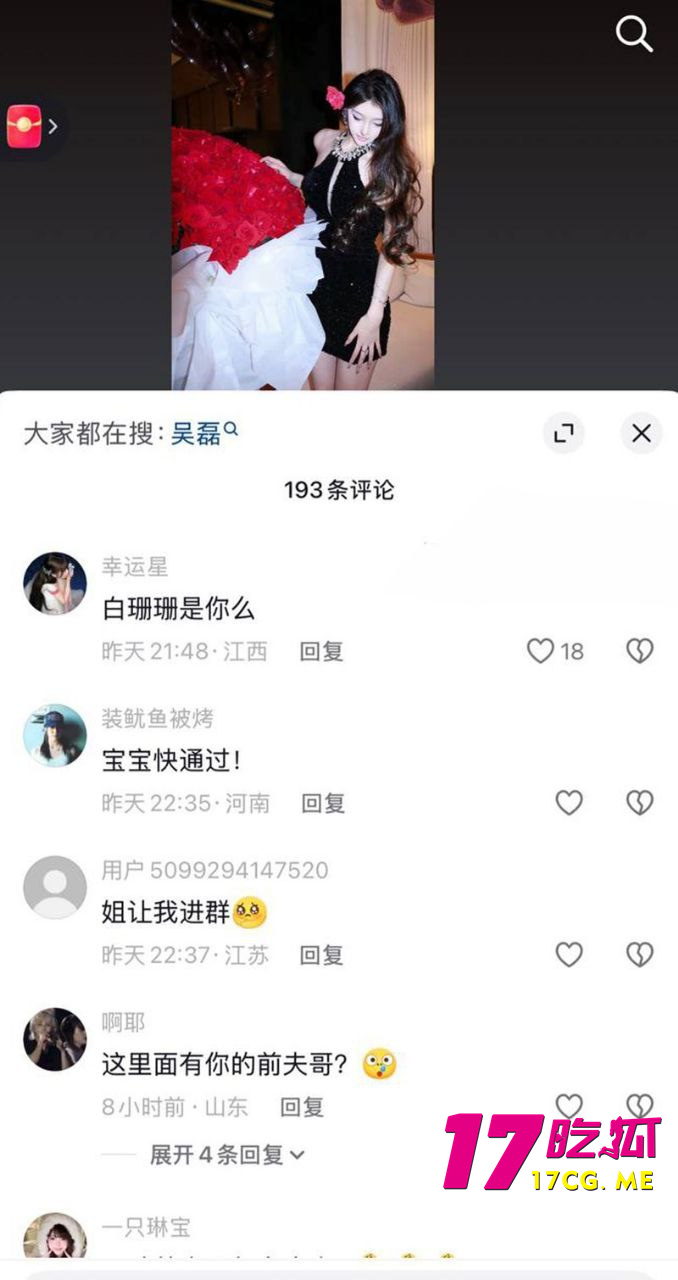678x1280 pixels.
Task: Expand 4 replies under 啊耶's comment
Action: point(227,1155)
